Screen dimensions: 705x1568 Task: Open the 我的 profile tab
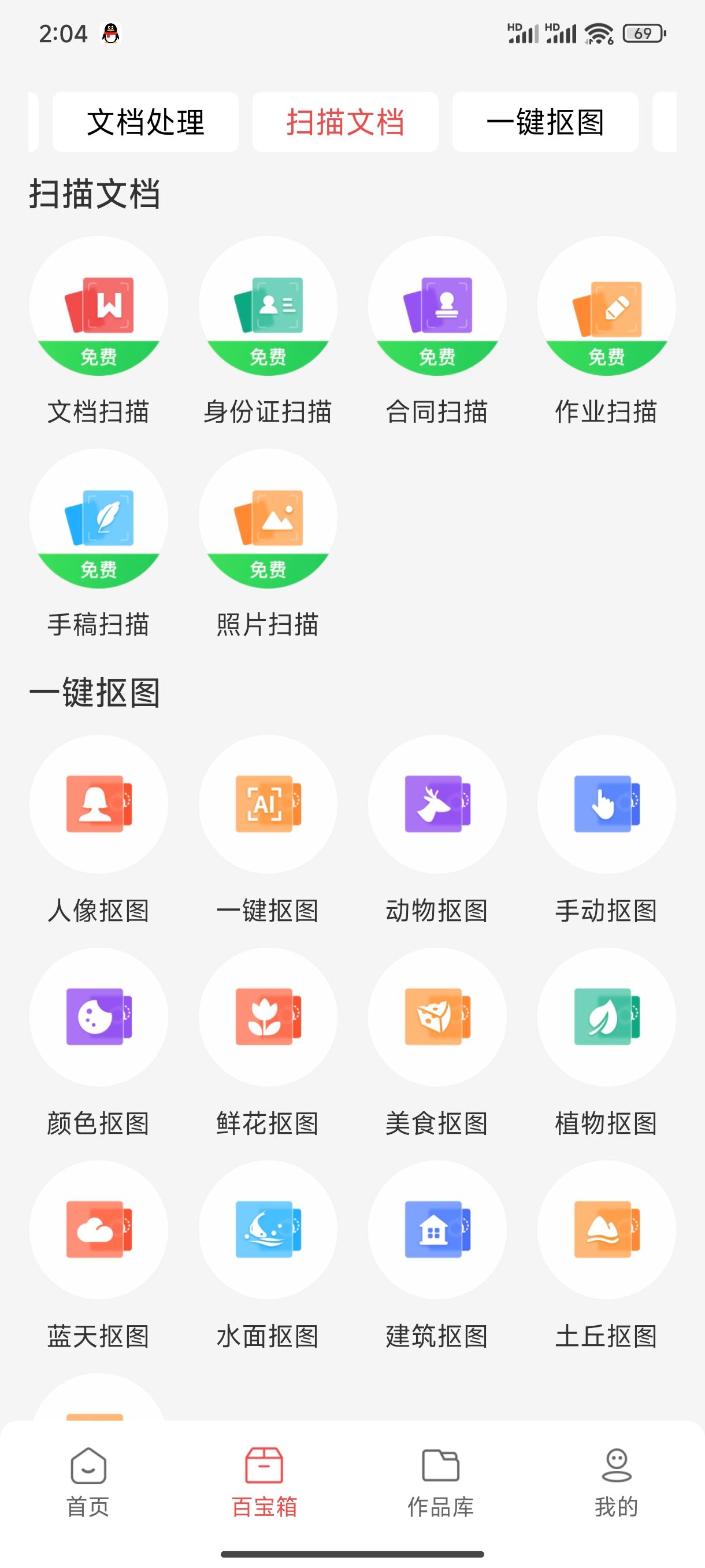(616, 1483)
